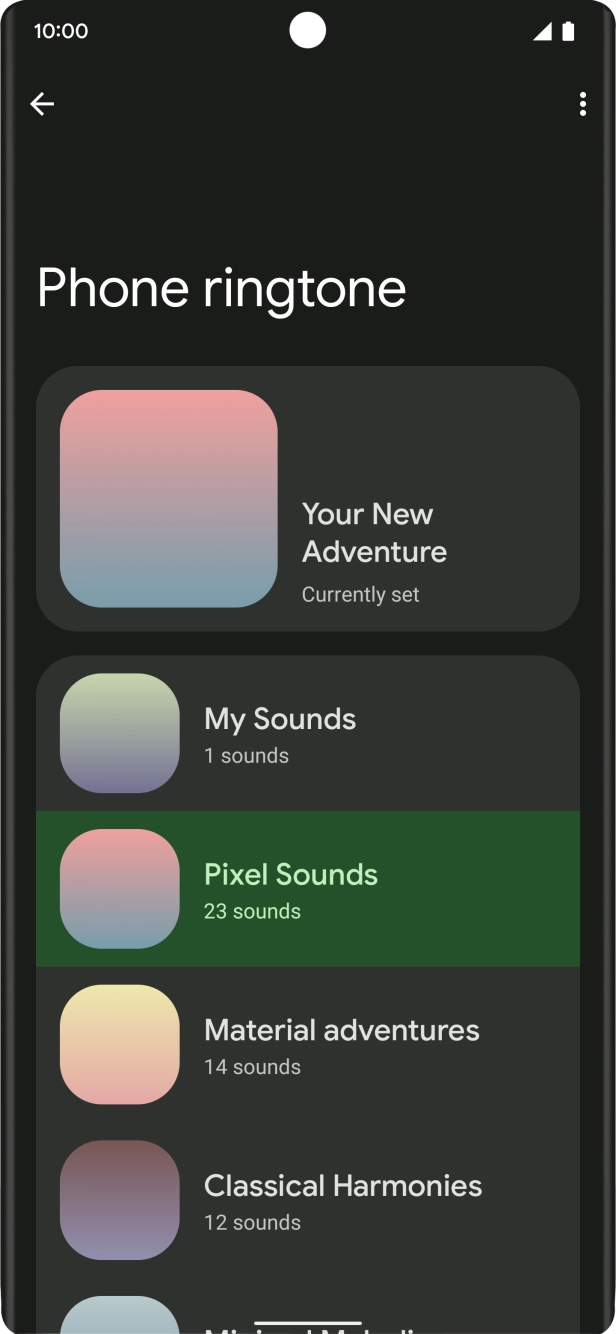Open the My Sounds category
The width and height of the screenshot is (616, 1334).
coord(308,734)
